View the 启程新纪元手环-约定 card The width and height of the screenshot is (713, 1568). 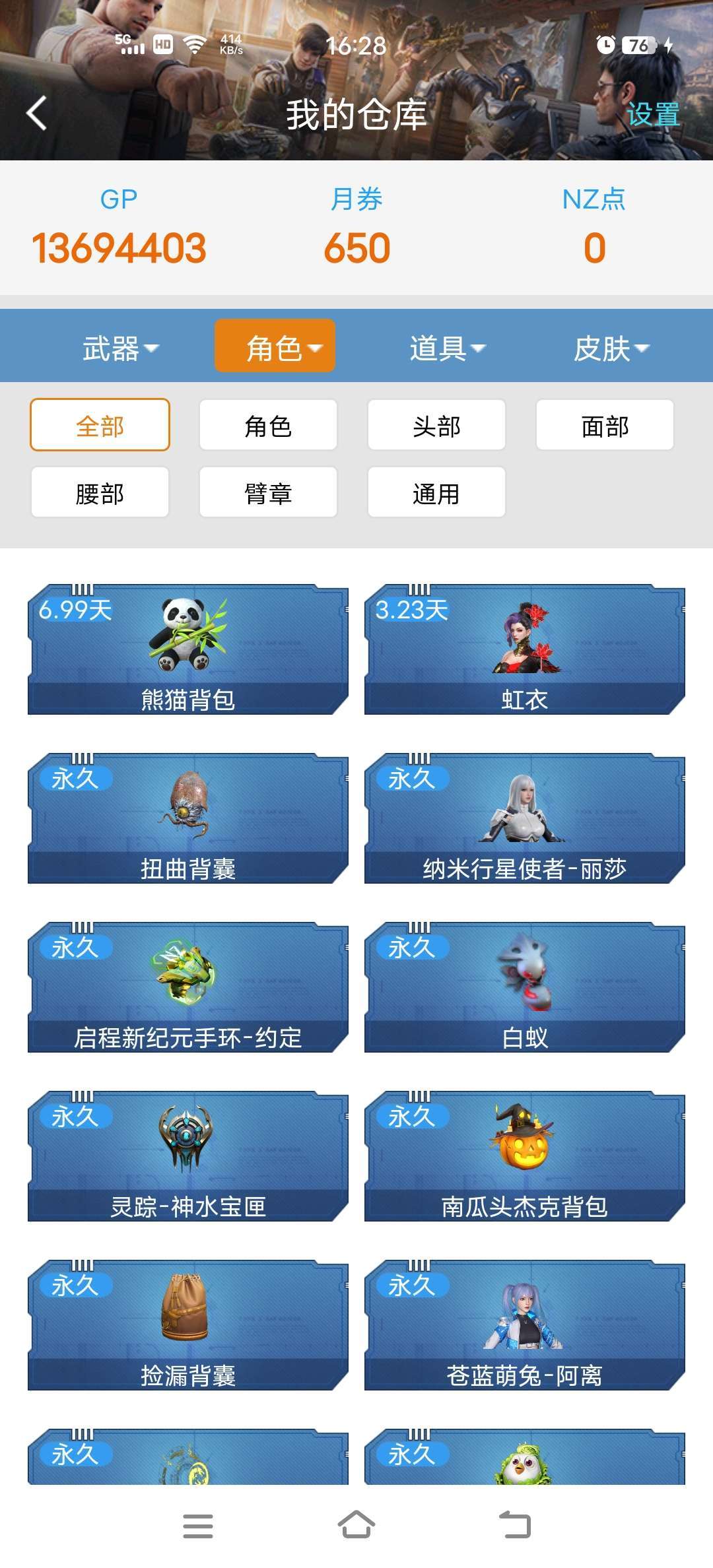pyautogui.click(x=188, y=988)
